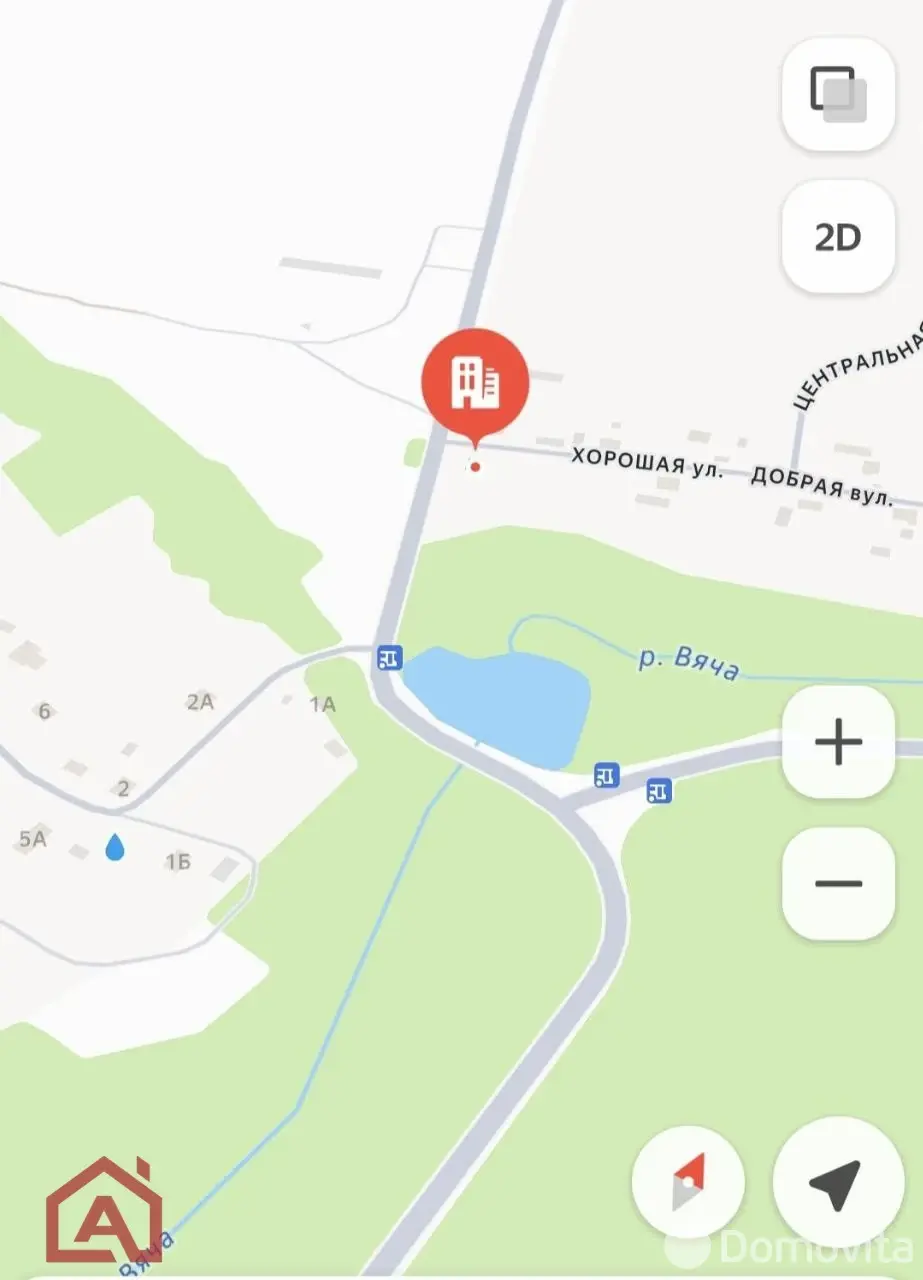Select house number 2А label
Viewport: 923px width, 1280px height.
tap(199, 701)
